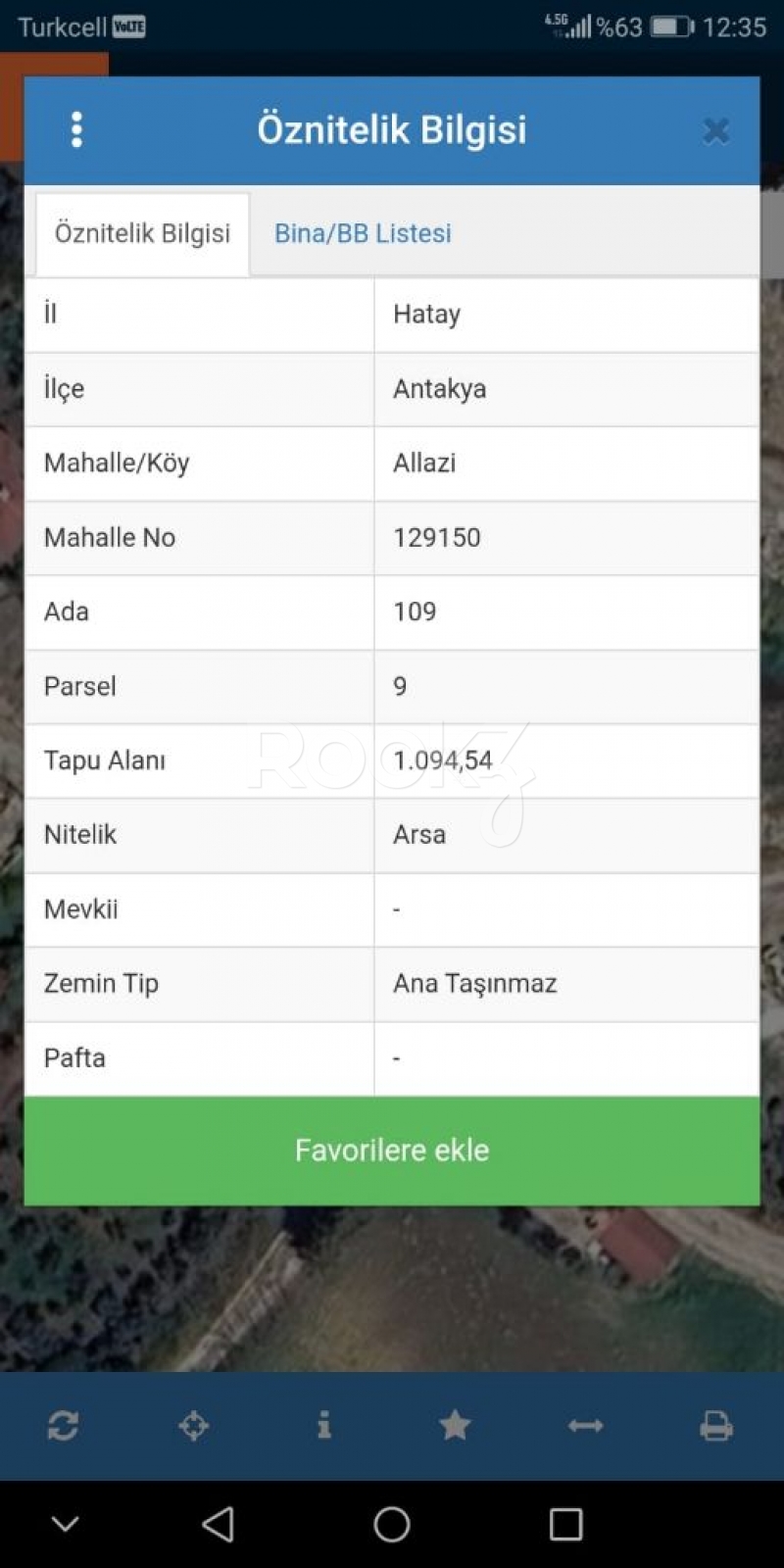Open the three-dot menu in dialog header
The height and width of the screenshot is (1568, 784).
click(x=76, y=129)
